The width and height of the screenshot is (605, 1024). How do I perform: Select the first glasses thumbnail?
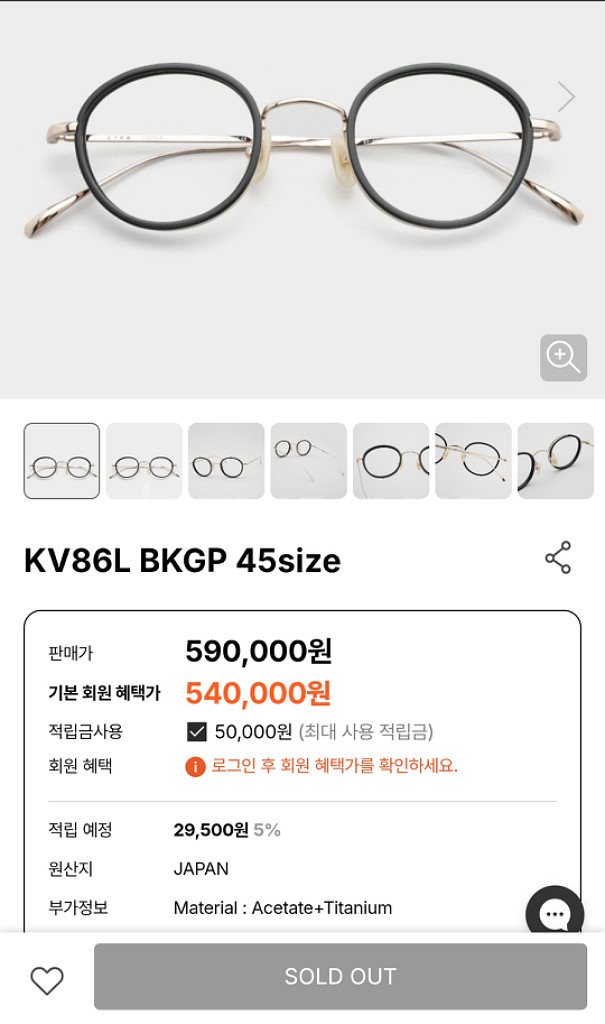(62, 461)
